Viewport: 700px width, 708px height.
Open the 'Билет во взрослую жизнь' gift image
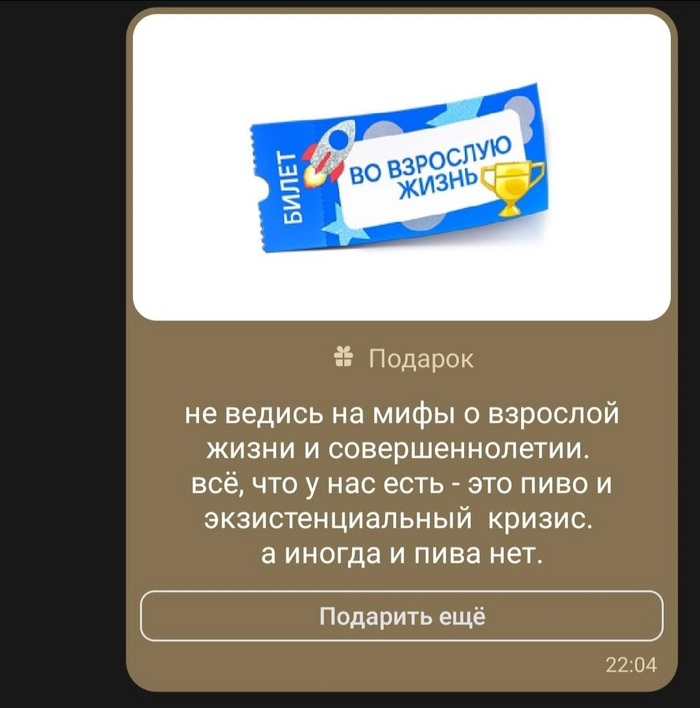[401, 168]
